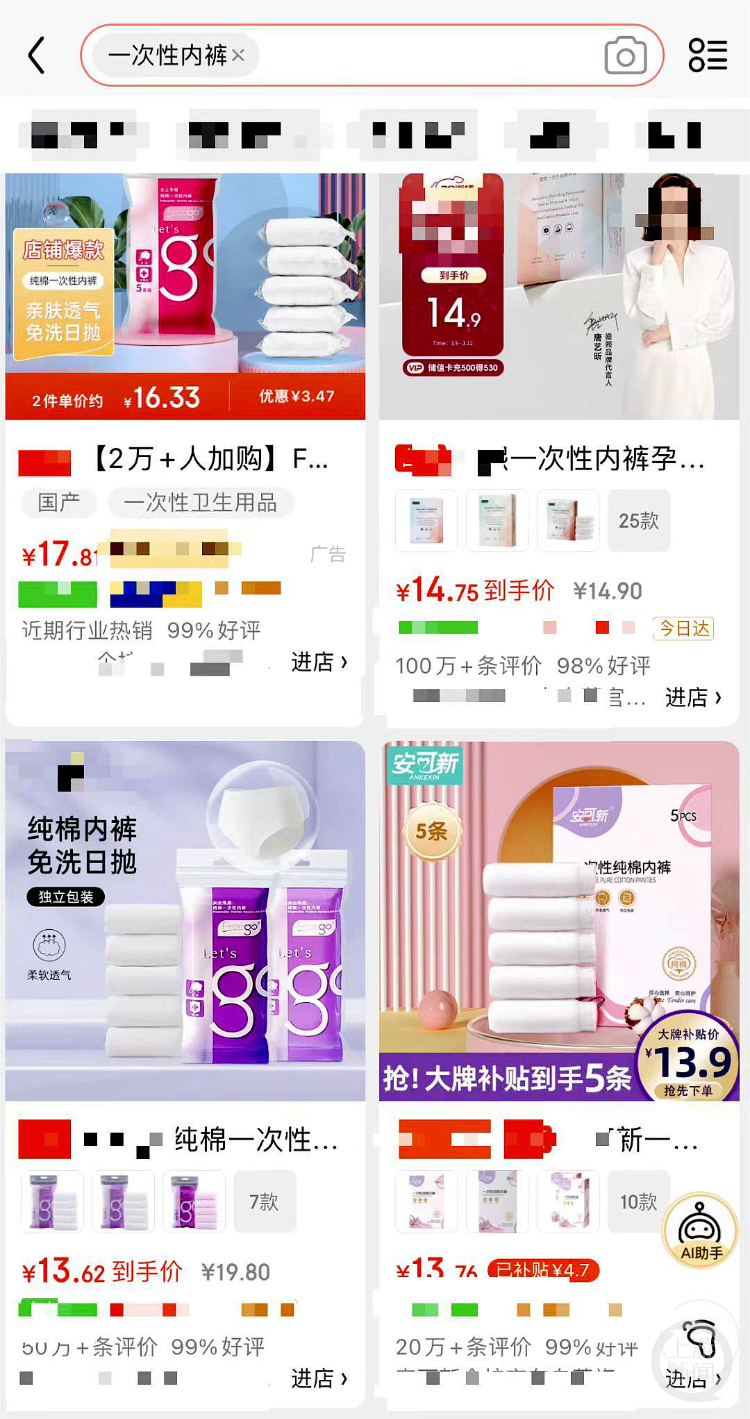Screen dimensions: 750x1419
Task: View all 10款 variants
Action: [638, 1202]
